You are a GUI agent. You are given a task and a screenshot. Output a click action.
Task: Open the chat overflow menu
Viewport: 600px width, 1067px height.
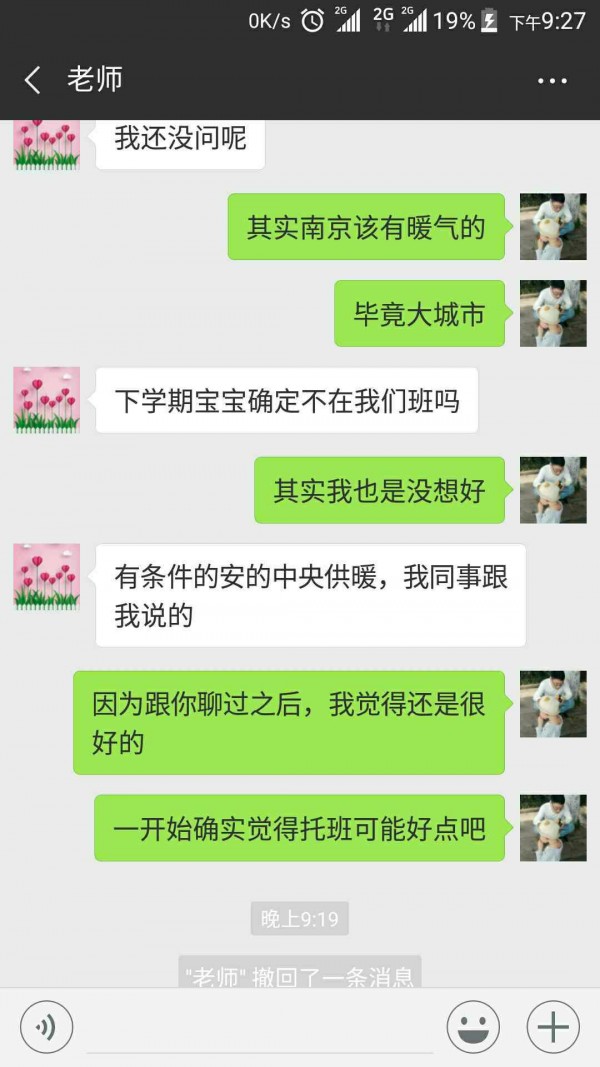click(x=552, y=80)
